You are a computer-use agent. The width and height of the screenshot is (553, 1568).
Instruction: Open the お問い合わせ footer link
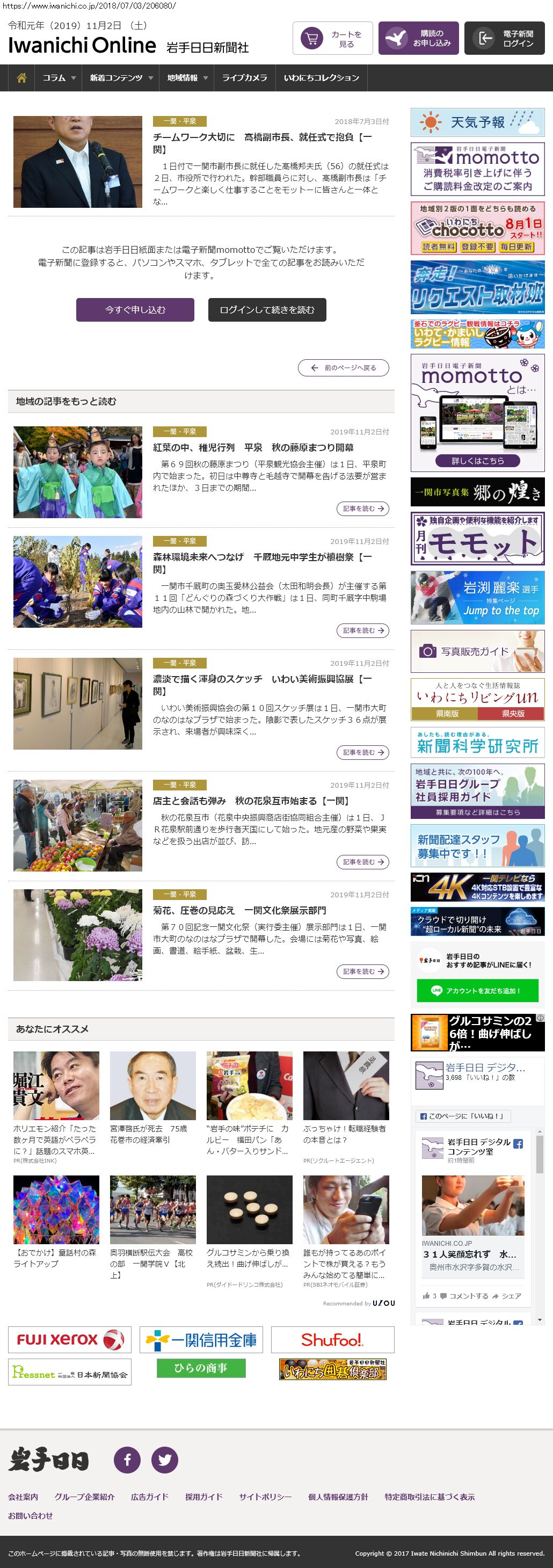pyautogui.click(x=31, y=1516)
